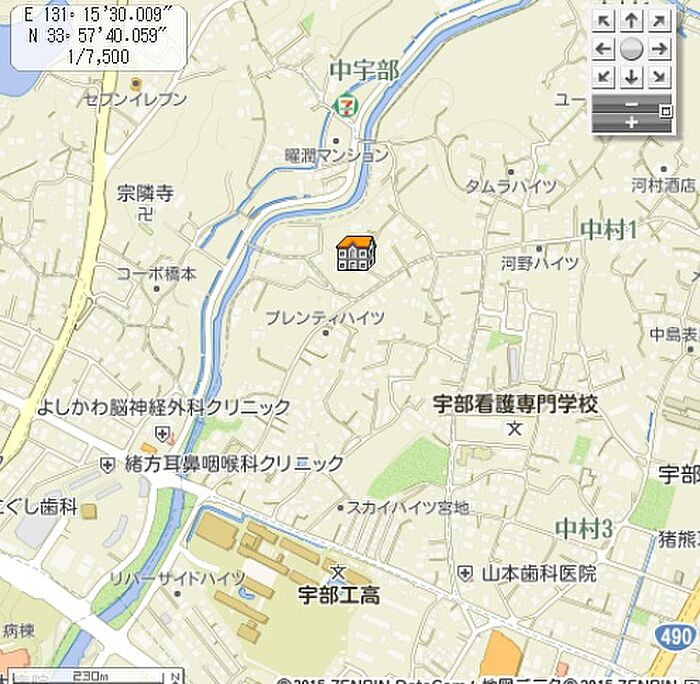Tap the small square beside the zoom bar
This screenshot has width=700, height=684.
[666, 111]
